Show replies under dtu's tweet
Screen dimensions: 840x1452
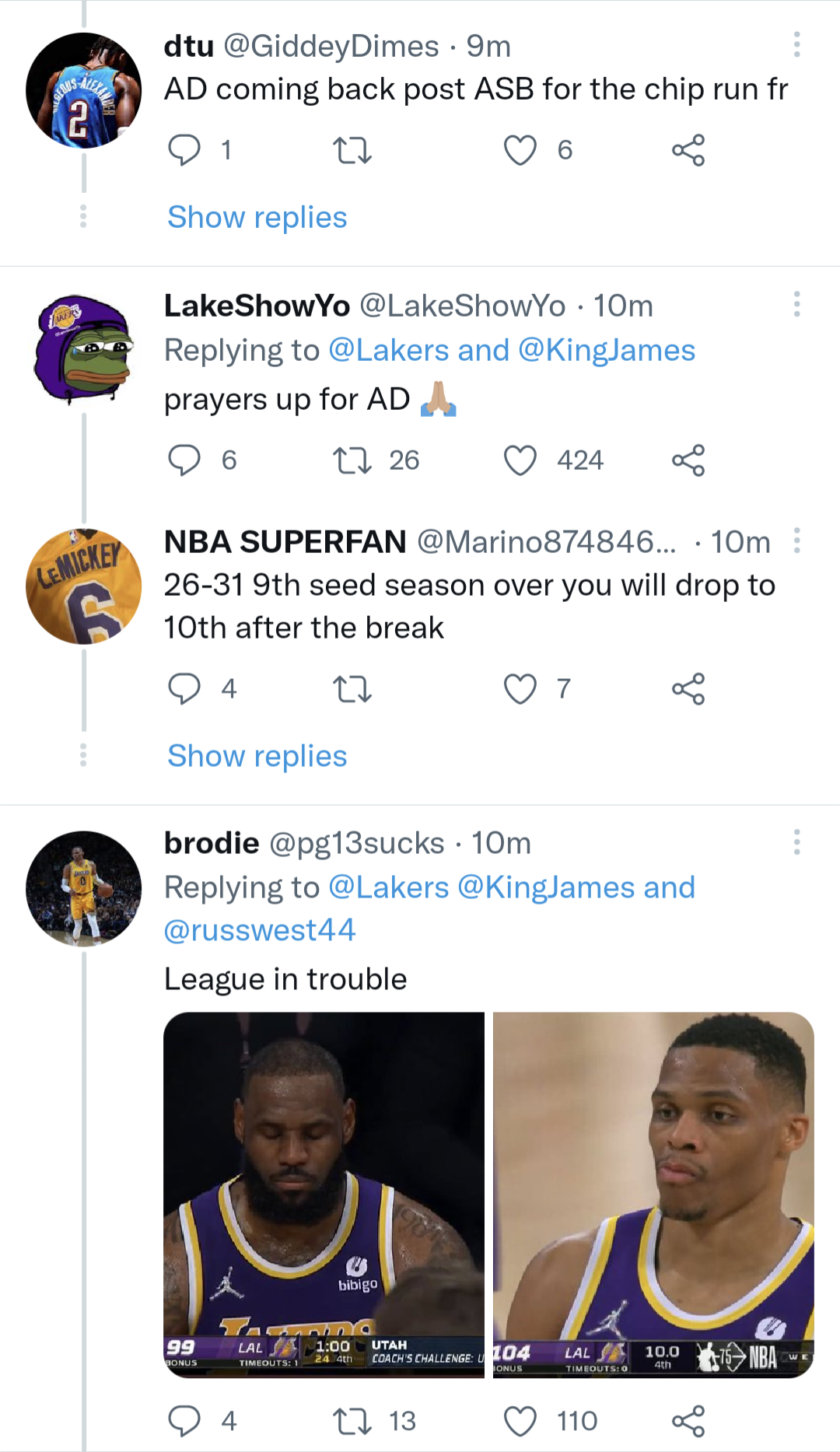click(x=257, y=216)
